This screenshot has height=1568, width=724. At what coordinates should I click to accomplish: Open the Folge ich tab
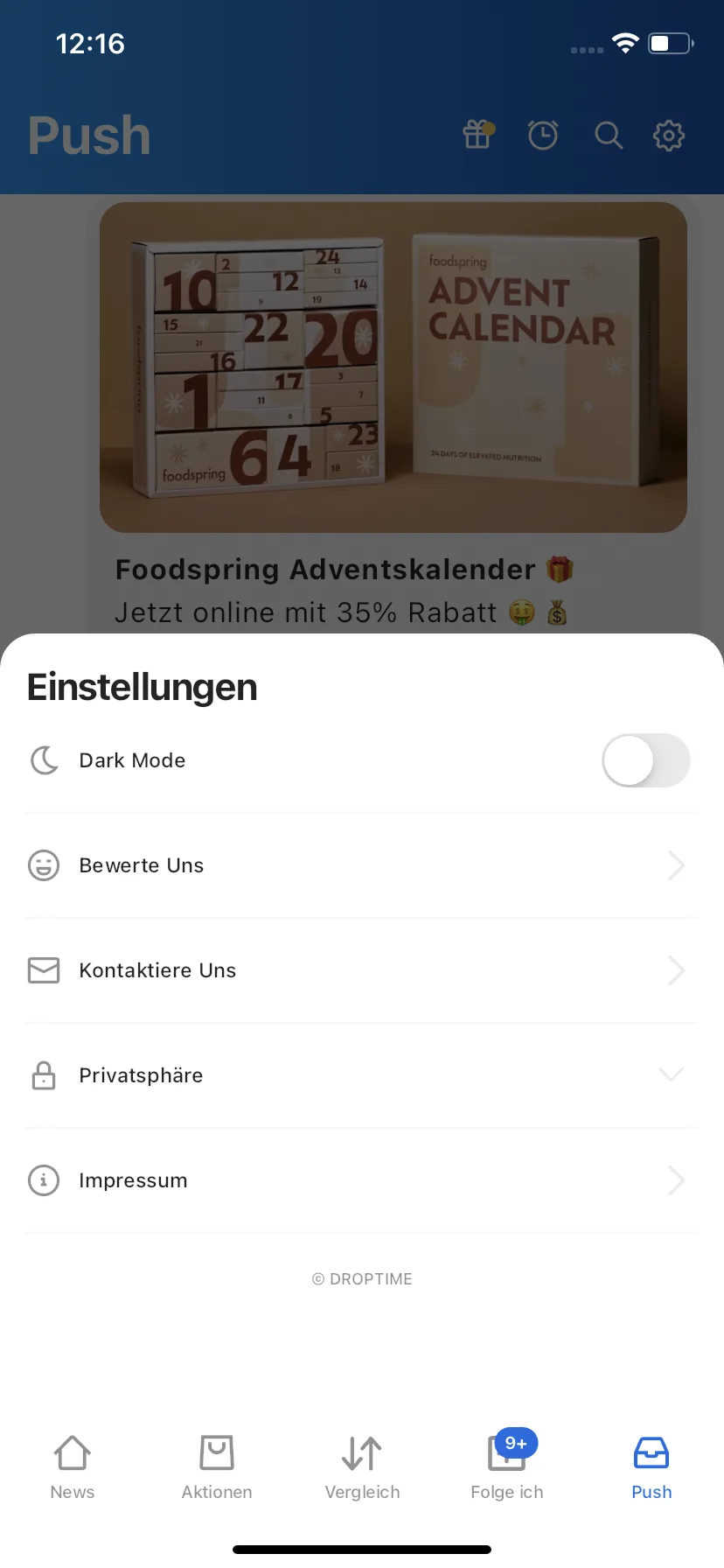(x=507, y=1466)
